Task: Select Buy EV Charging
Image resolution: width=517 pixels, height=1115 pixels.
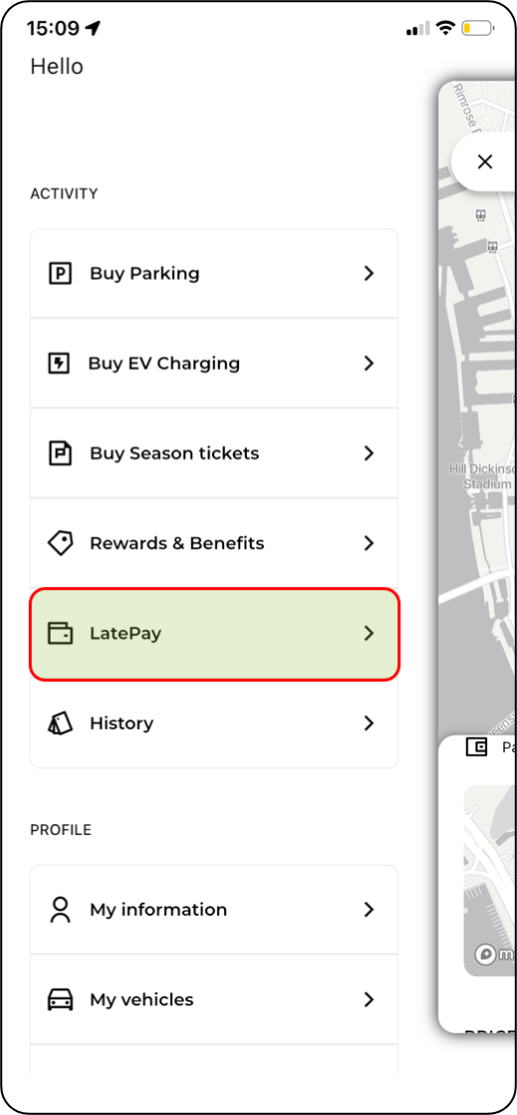Action: click(213, 363)
